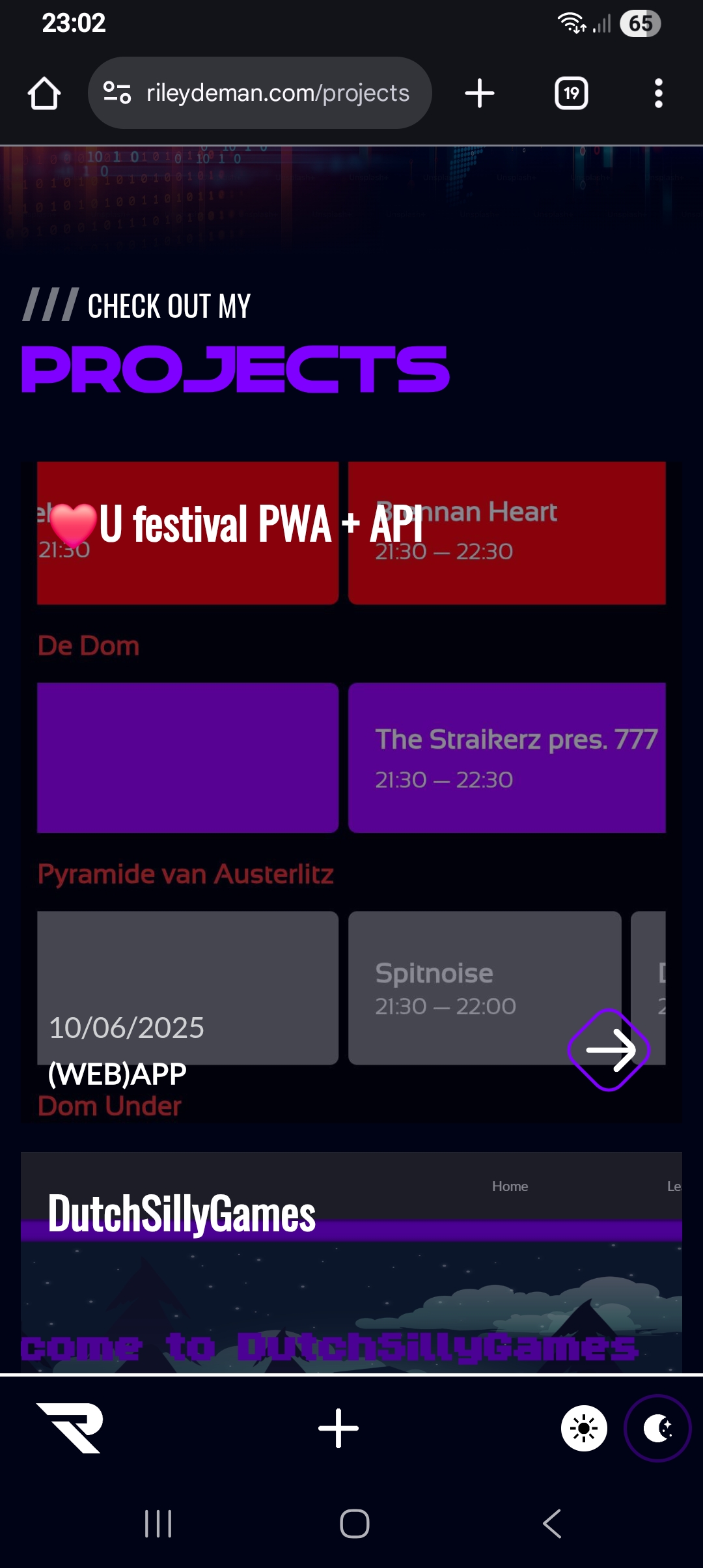Go back with system back button
The image size is (703, 1568).
coord(552,1524)
